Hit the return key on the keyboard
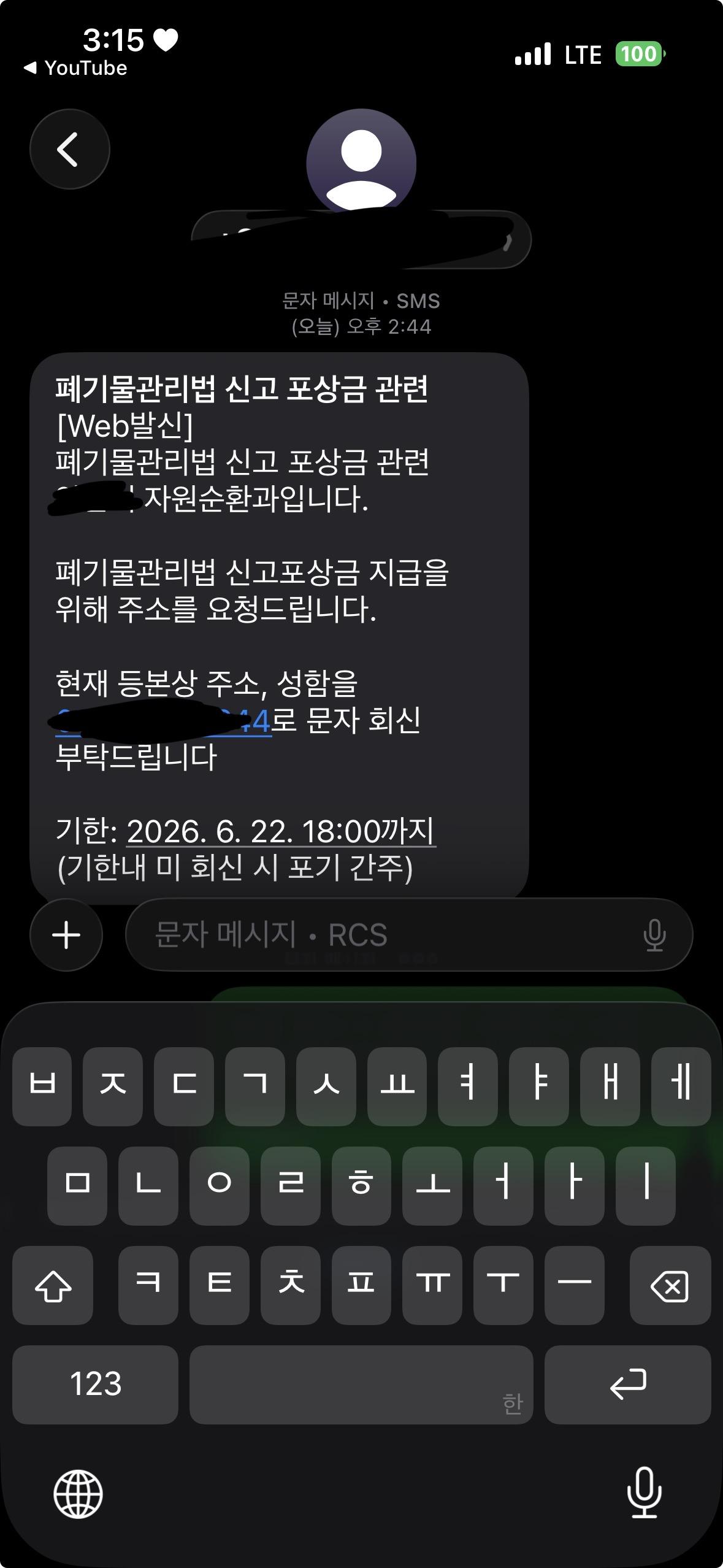The image size is (723, 1568). click(x=627, y=1385)
